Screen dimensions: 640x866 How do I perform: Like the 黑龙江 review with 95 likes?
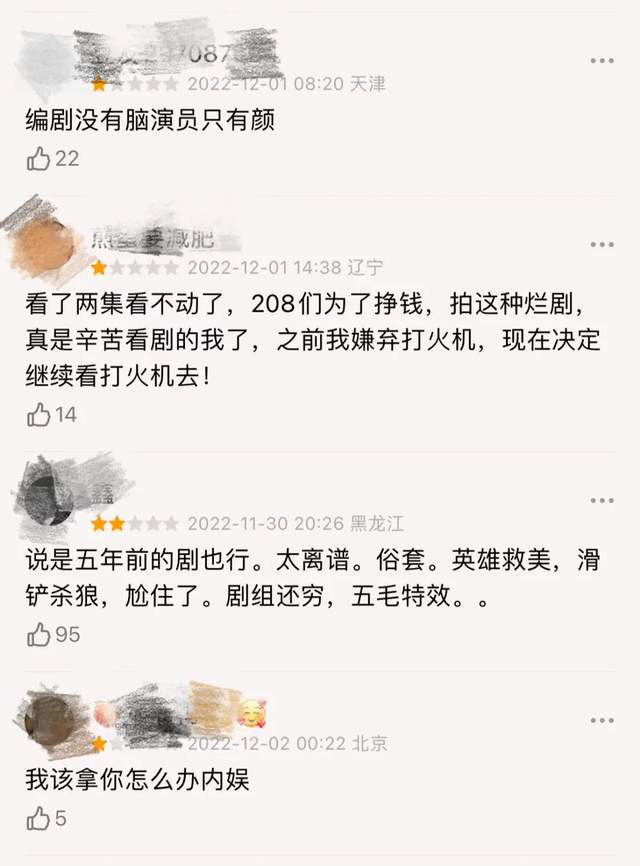pos(39,634)
